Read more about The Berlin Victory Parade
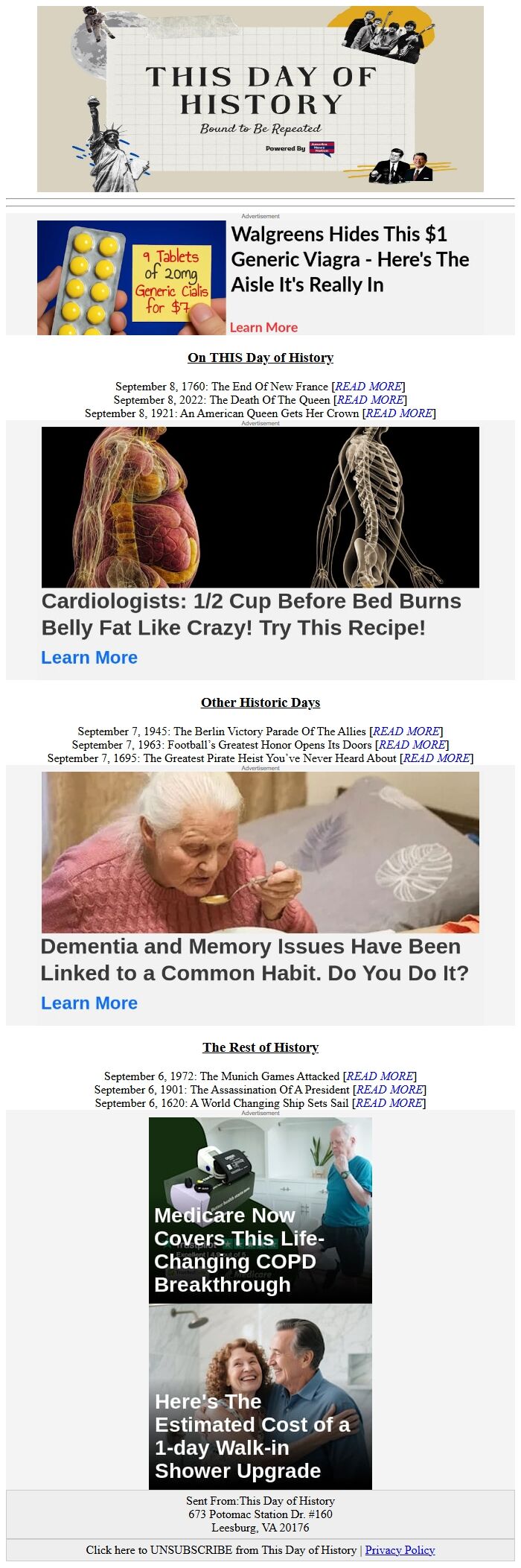521x1568 pixels. (x=406, y=731)
